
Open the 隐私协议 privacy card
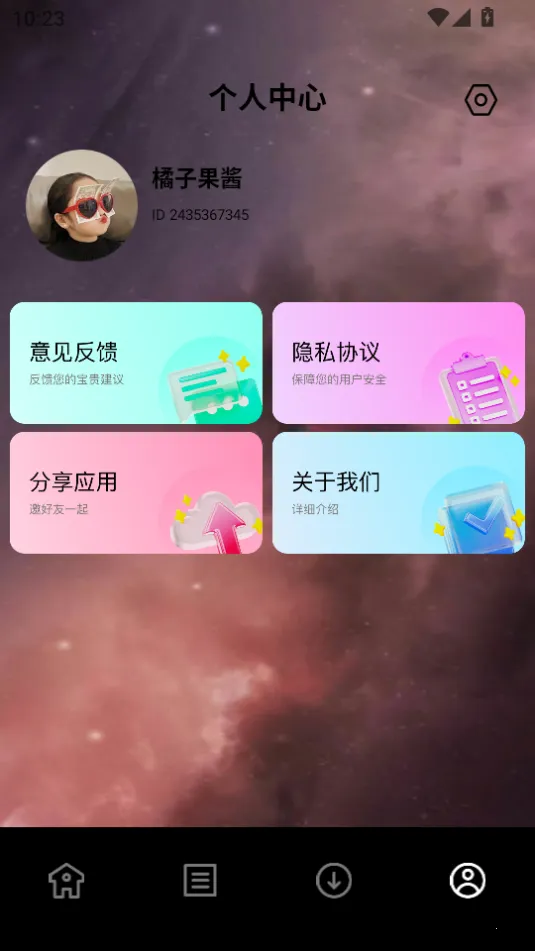[x=399, y=363]
